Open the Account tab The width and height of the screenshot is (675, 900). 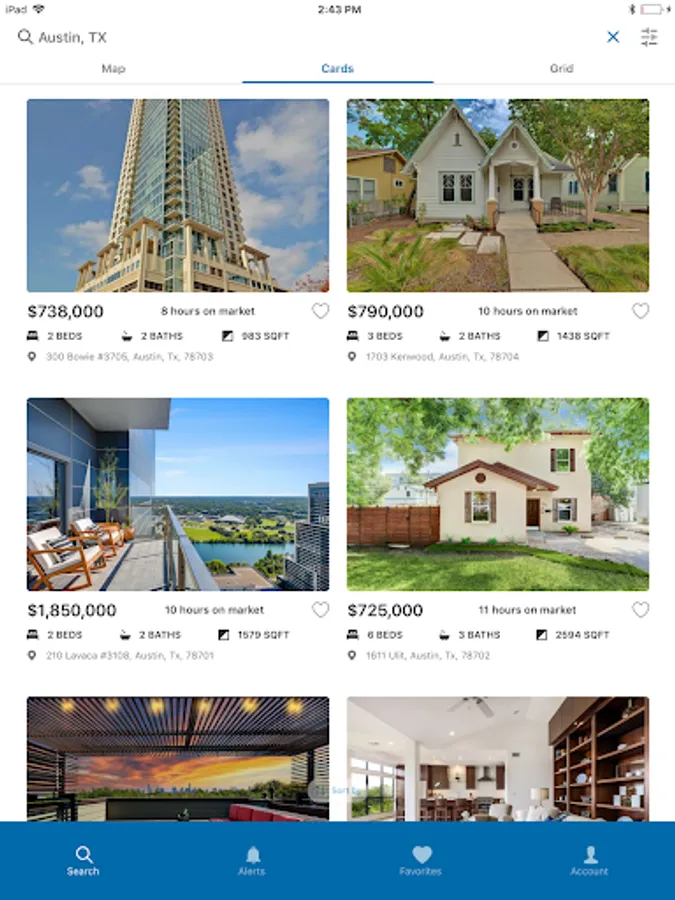click(x=589, y=861)
